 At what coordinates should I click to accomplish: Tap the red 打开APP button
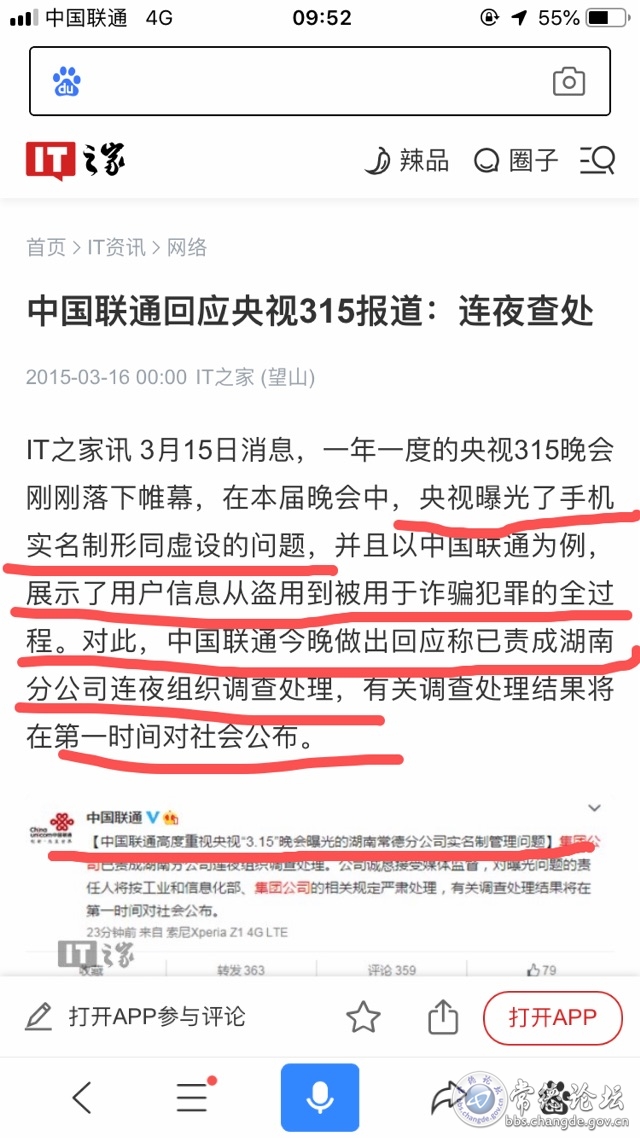(x=552, y=1018)
